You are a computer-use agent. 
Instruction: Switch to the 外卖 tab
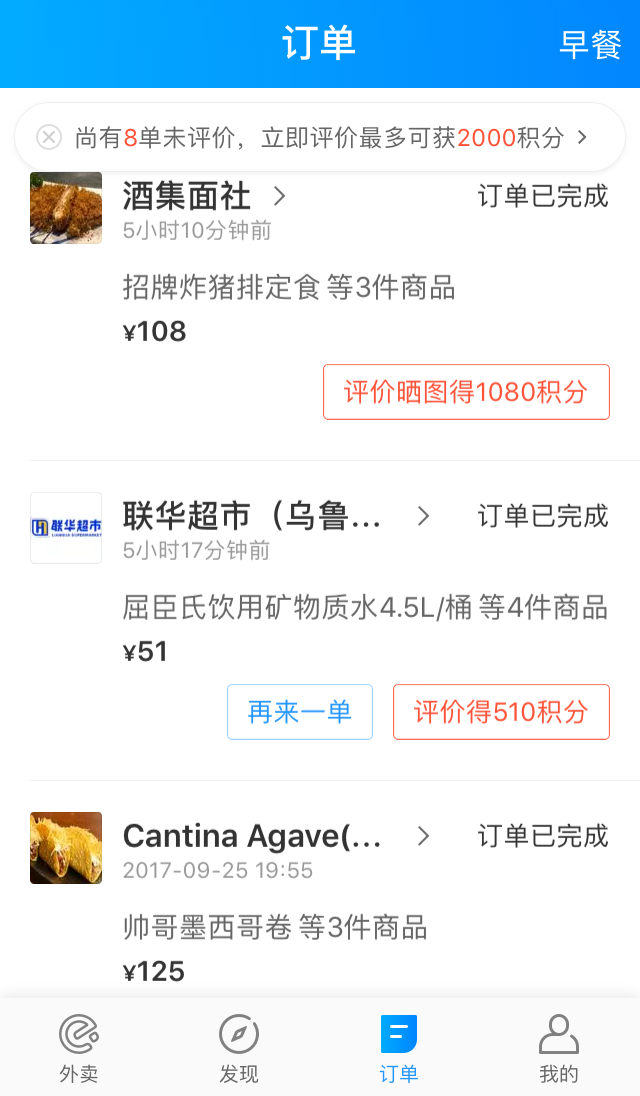pyautogui.click(x=79, y=1048)
